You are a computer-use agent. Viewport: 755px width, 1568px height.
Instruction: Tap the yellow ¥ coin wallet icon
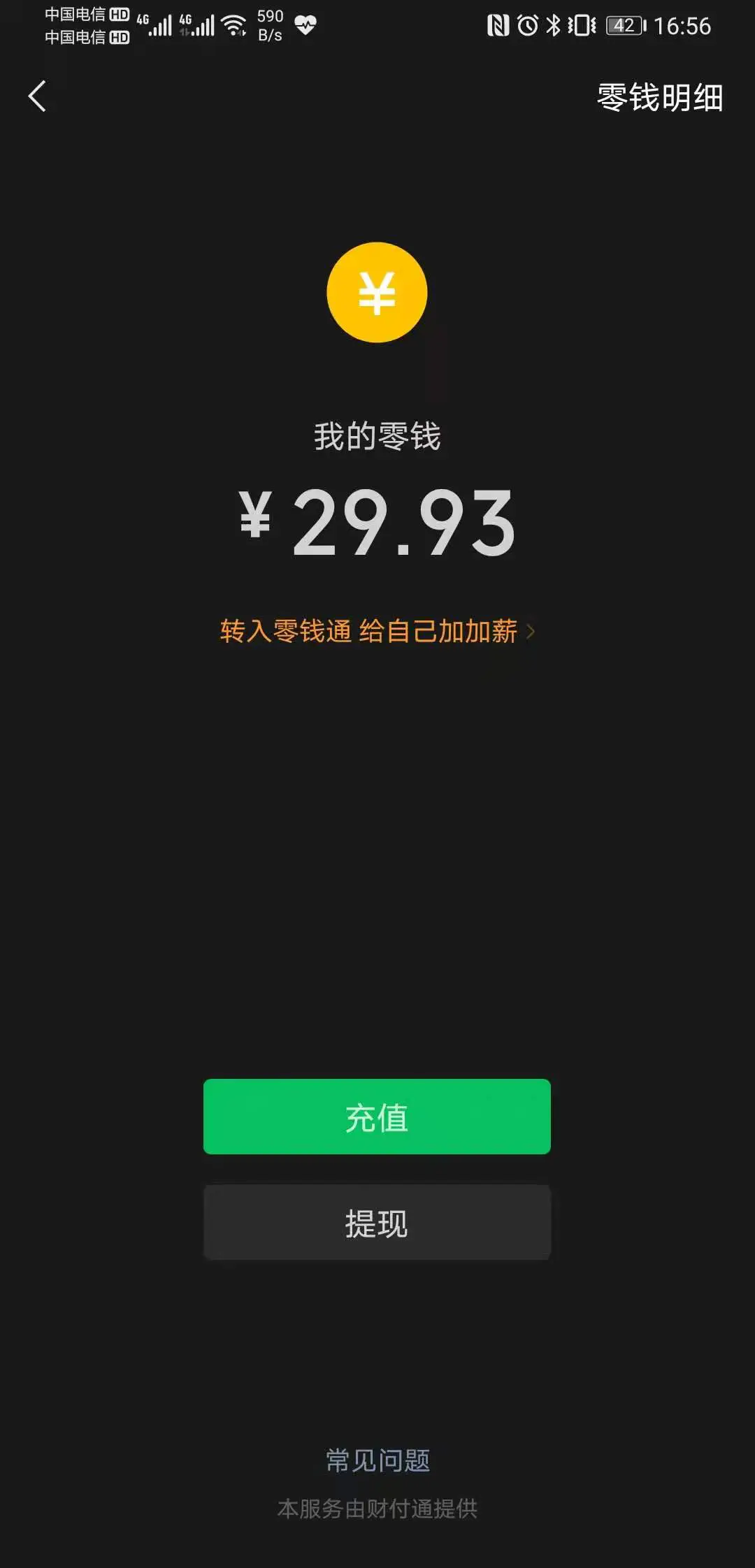click(x=377, y=293)
